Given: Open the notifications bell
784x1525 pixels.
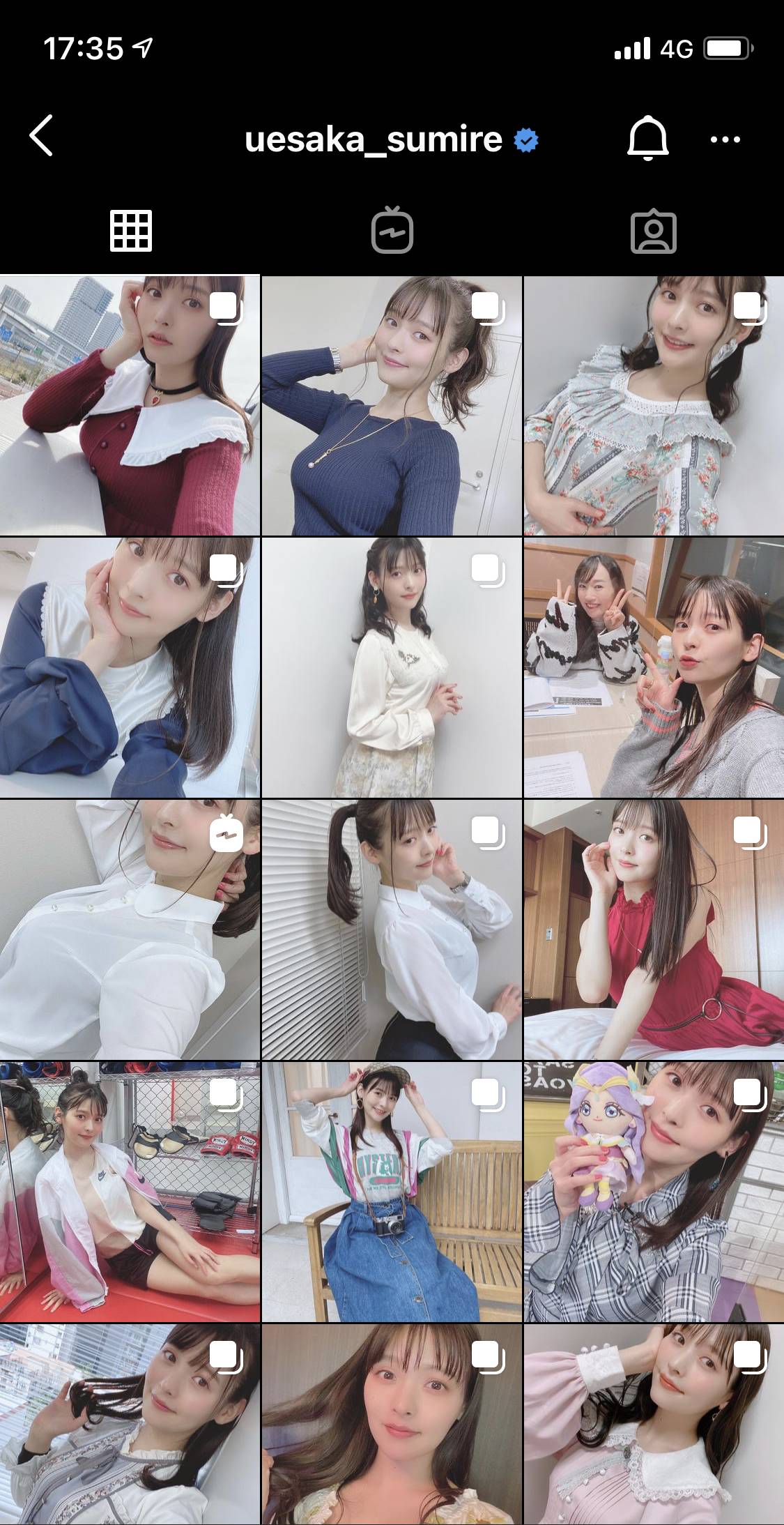Looking at the screenshot, I should click(647, 138).
